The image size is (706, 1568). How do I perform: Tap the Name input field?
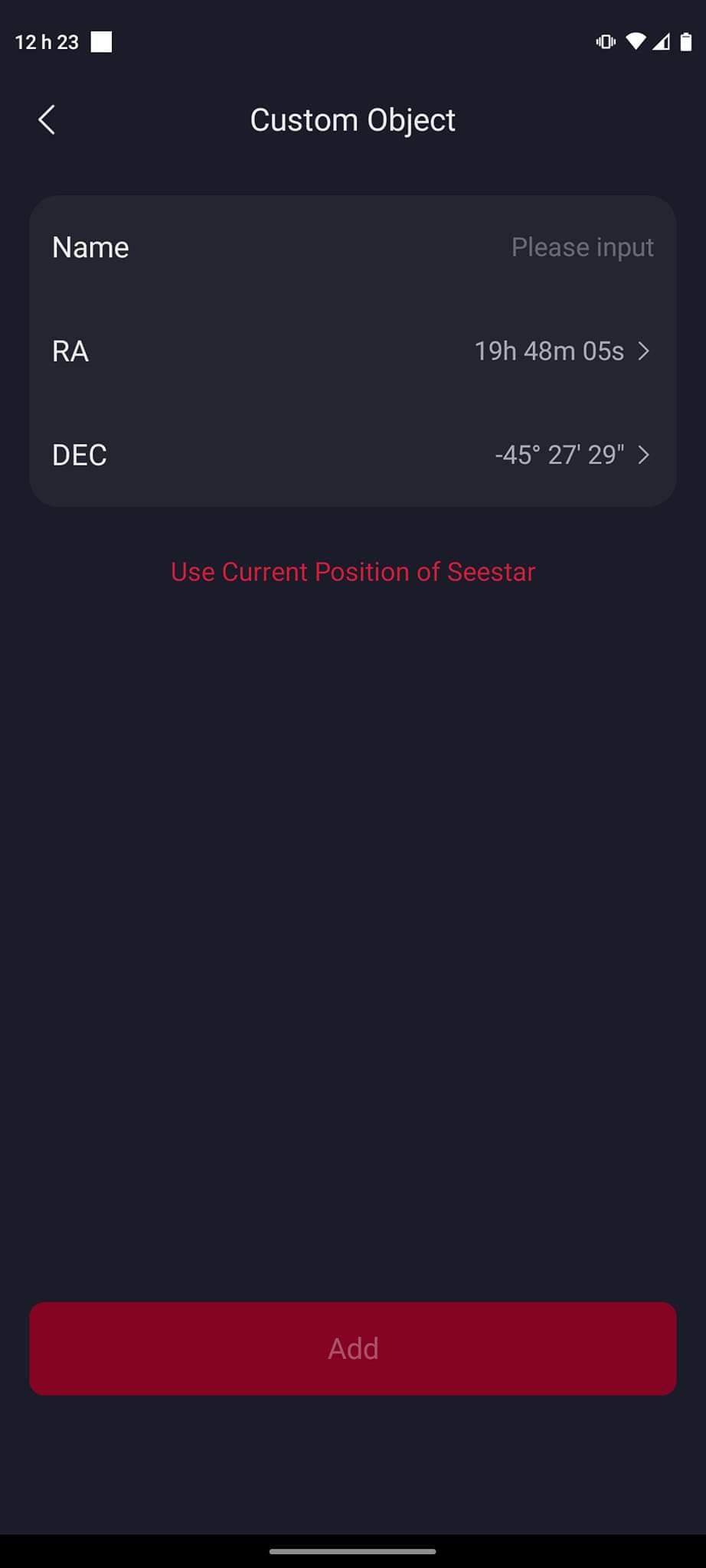coord(582,247)
